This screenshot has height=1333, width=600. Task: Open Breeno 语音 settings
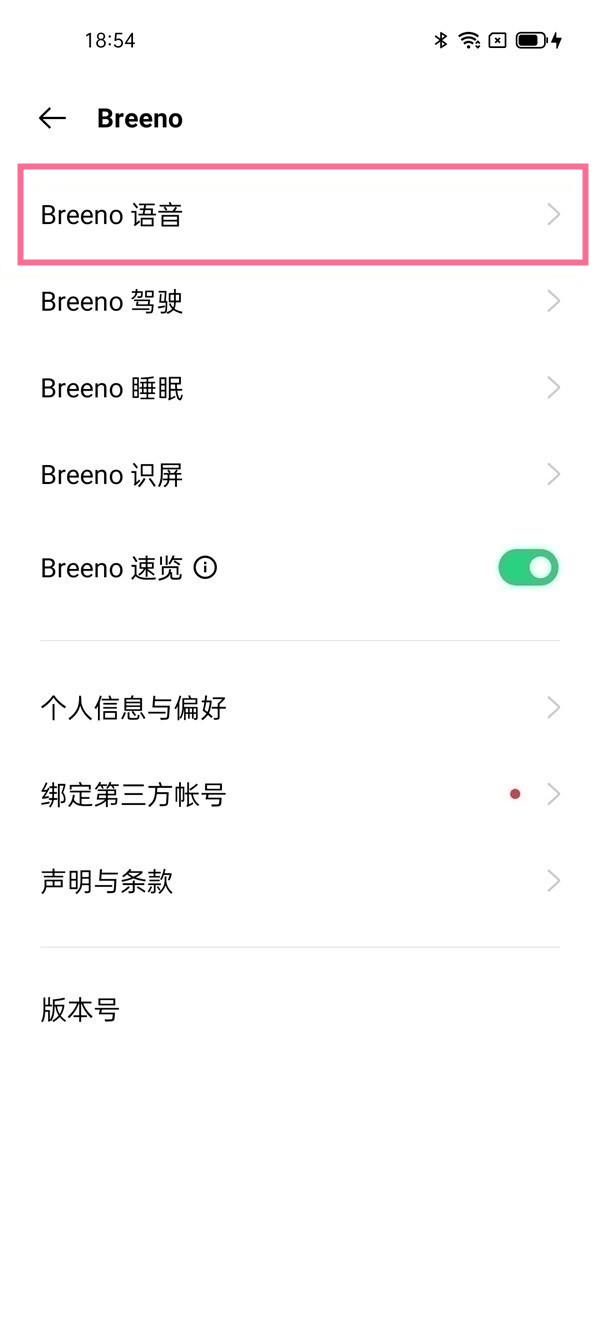pos(300,215)
